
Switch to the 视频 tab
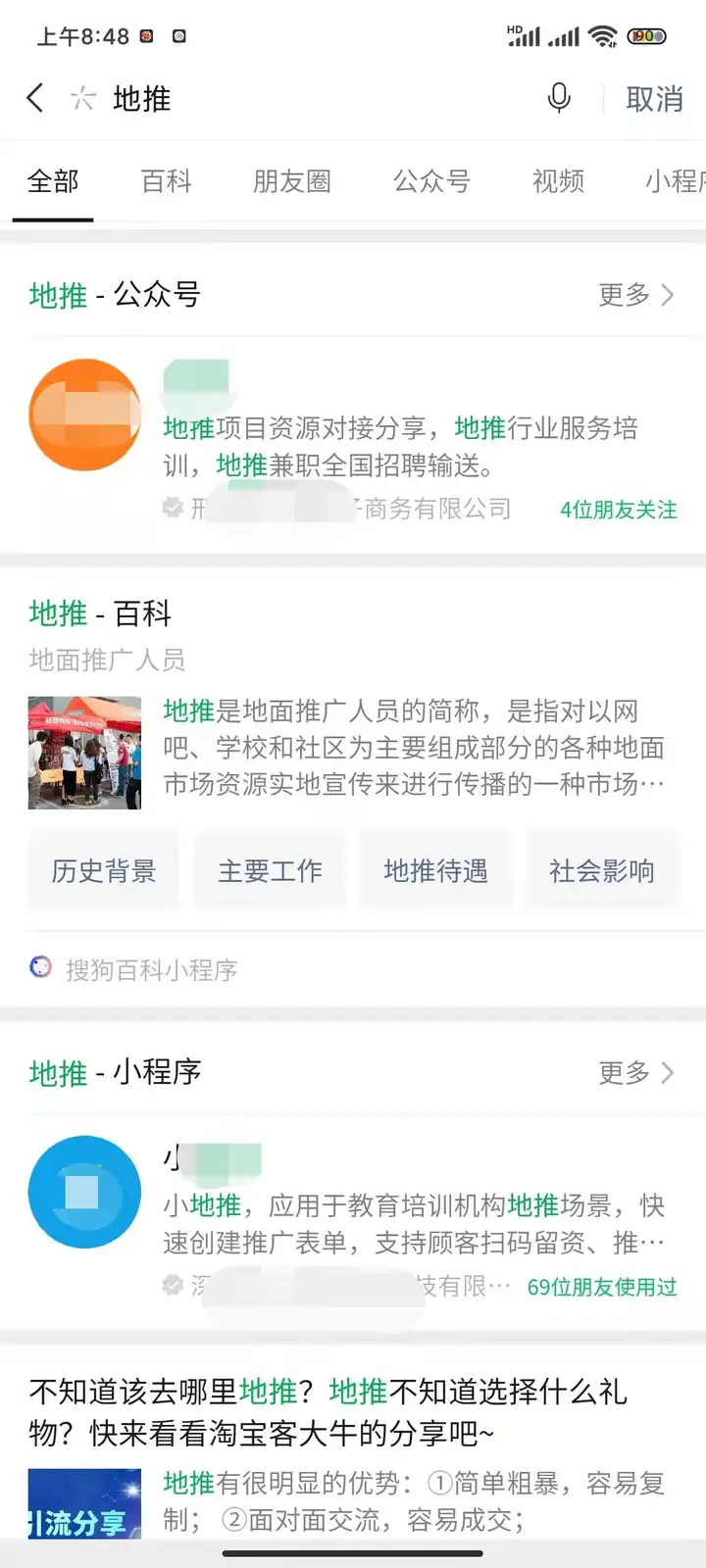tap(558, 181)
